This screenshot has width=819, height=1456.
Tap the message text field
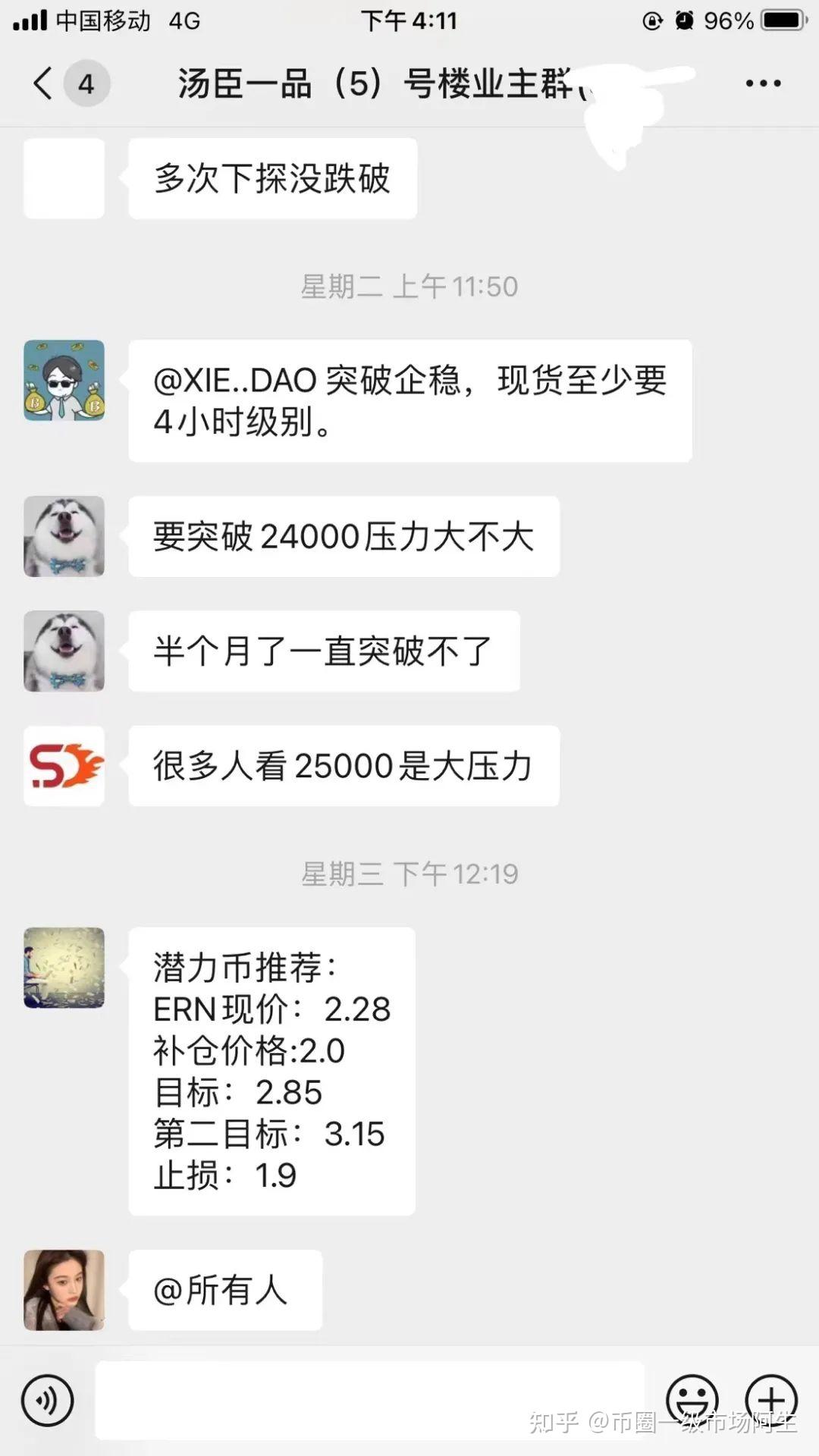pos(369,1400)
